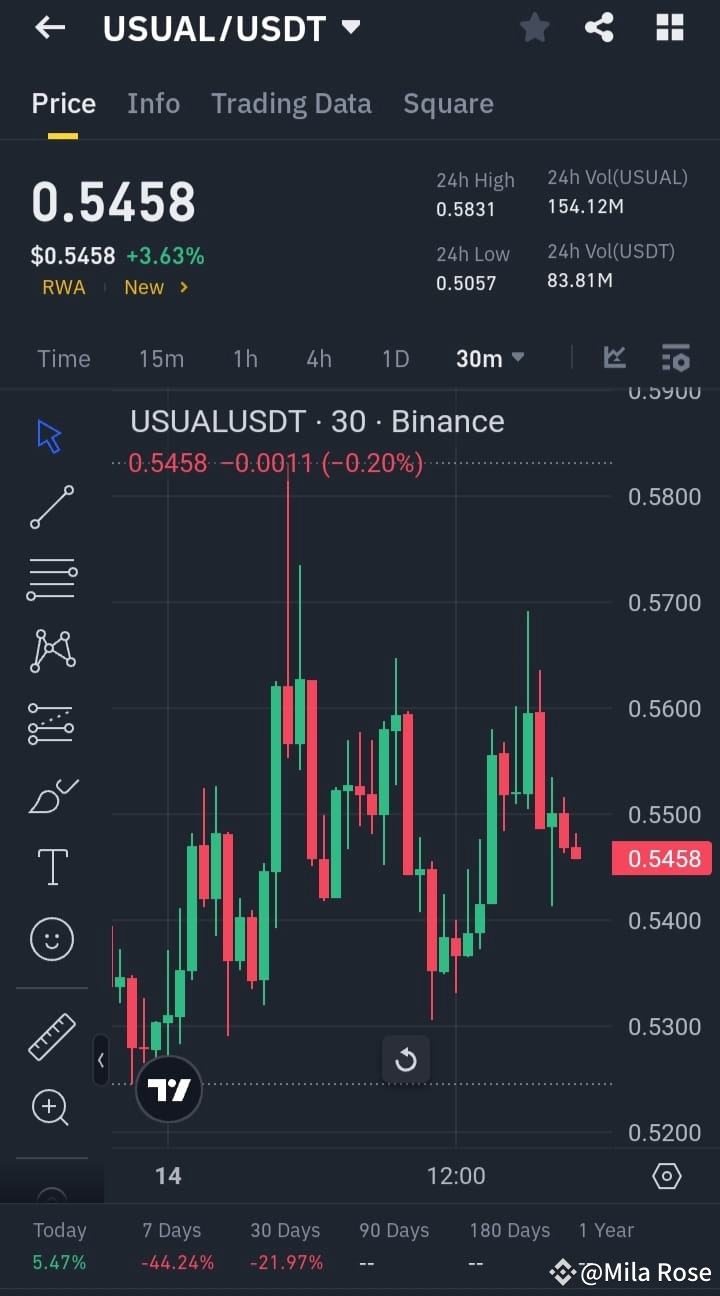
Task: Collapse the drawing tools sidebar
Action: pyautogui.click(x=101, y=1061)
